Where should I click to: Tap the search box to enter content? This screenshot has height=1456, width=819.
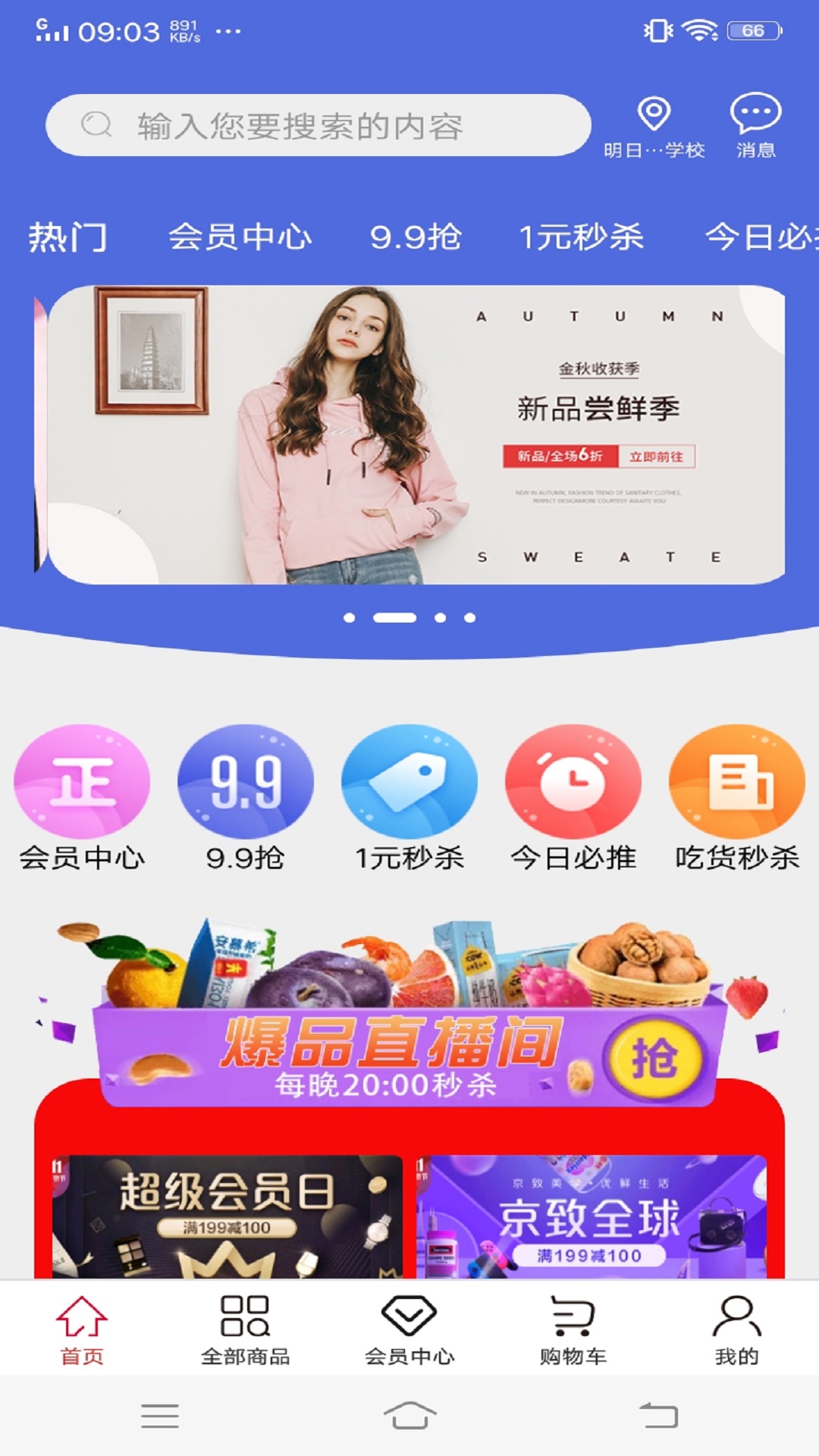point(318,125)
